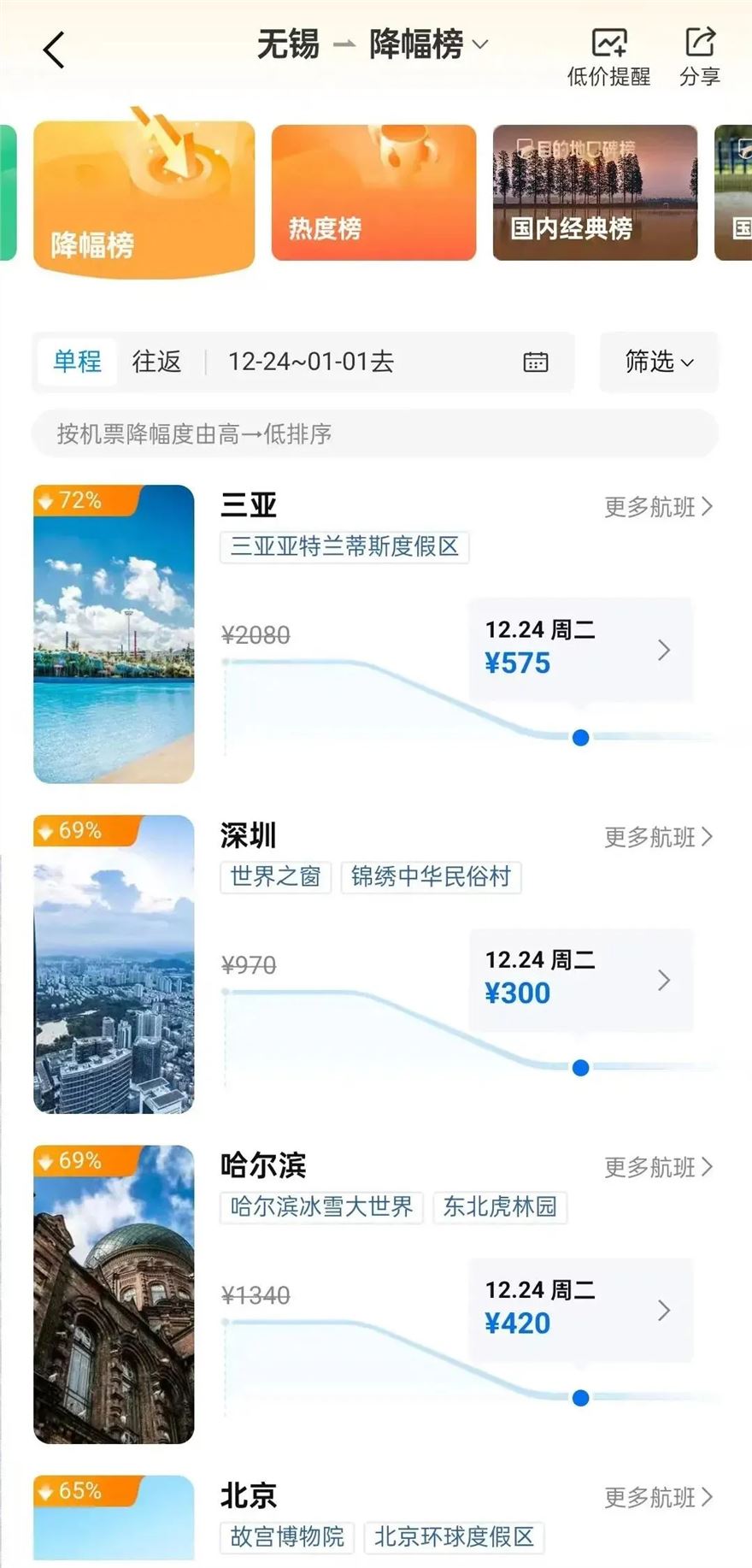Tap the 三亚亚特兰蒂斯度假区 tag
The height and width of the screenshot is (1568, 752).
point(344,546)
